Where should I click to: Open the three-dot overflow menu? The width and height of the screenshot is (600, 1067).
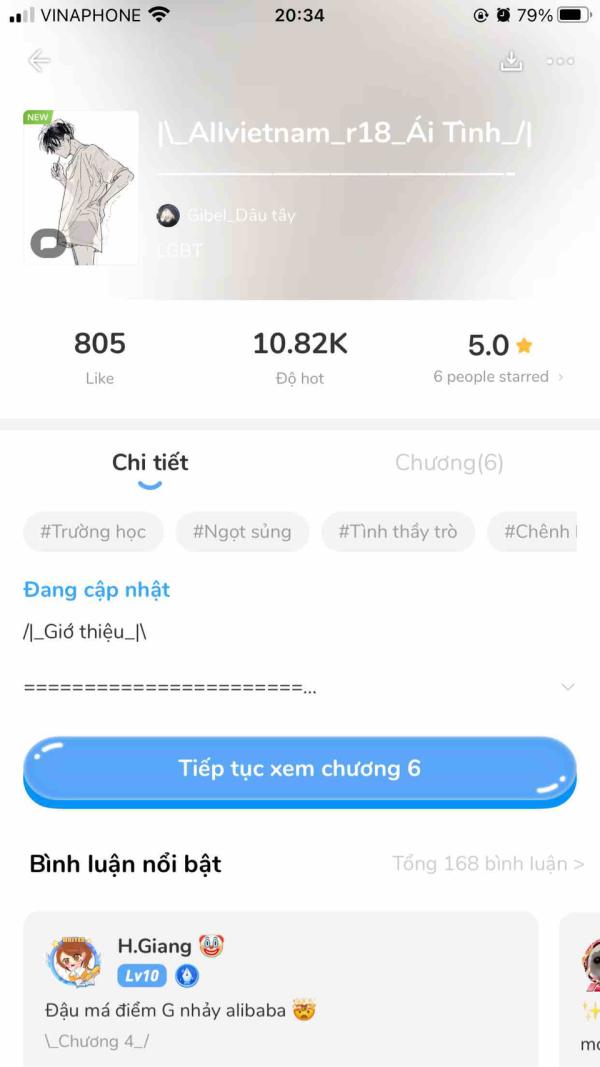tap(560, 61)
